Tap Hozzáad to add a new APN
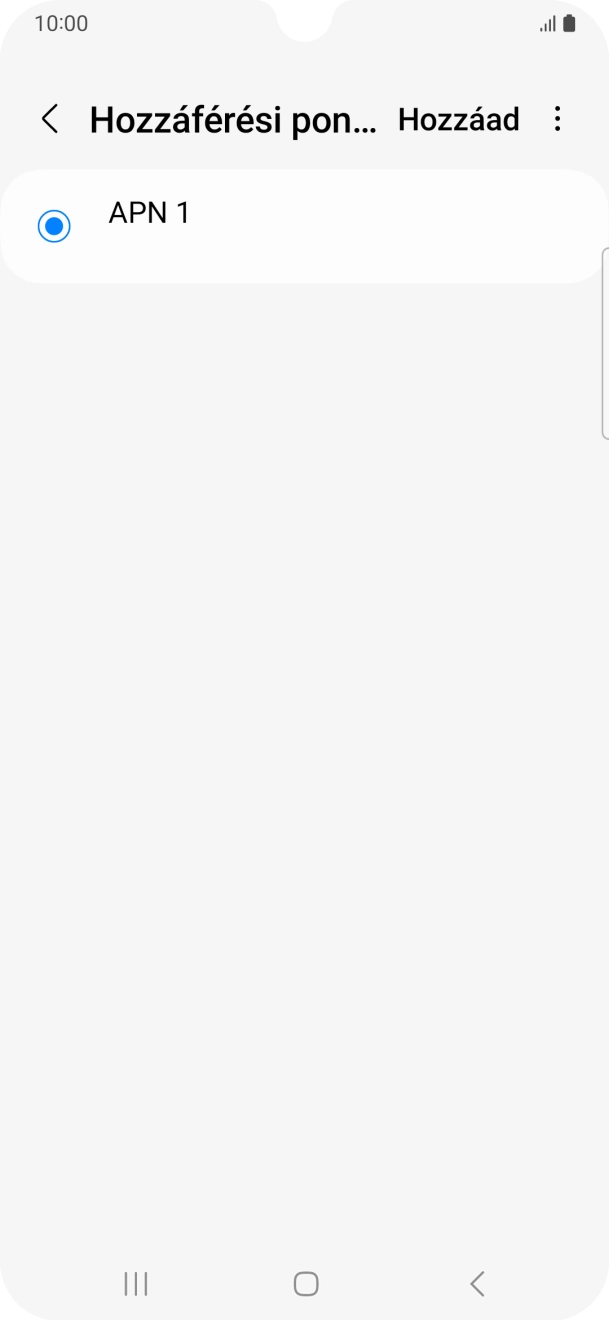The height and width of the screenshot is (1320, 609). [458, 120]
